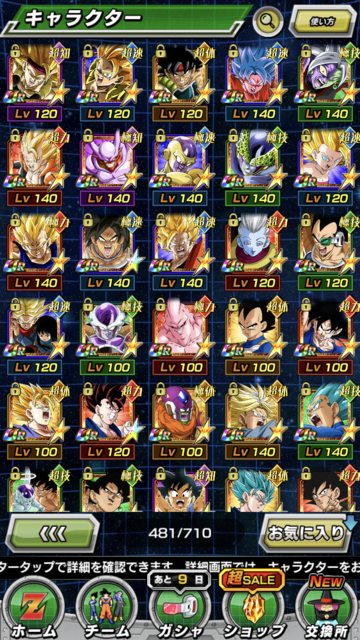Tap the 使い方 help button

(323, 21)
